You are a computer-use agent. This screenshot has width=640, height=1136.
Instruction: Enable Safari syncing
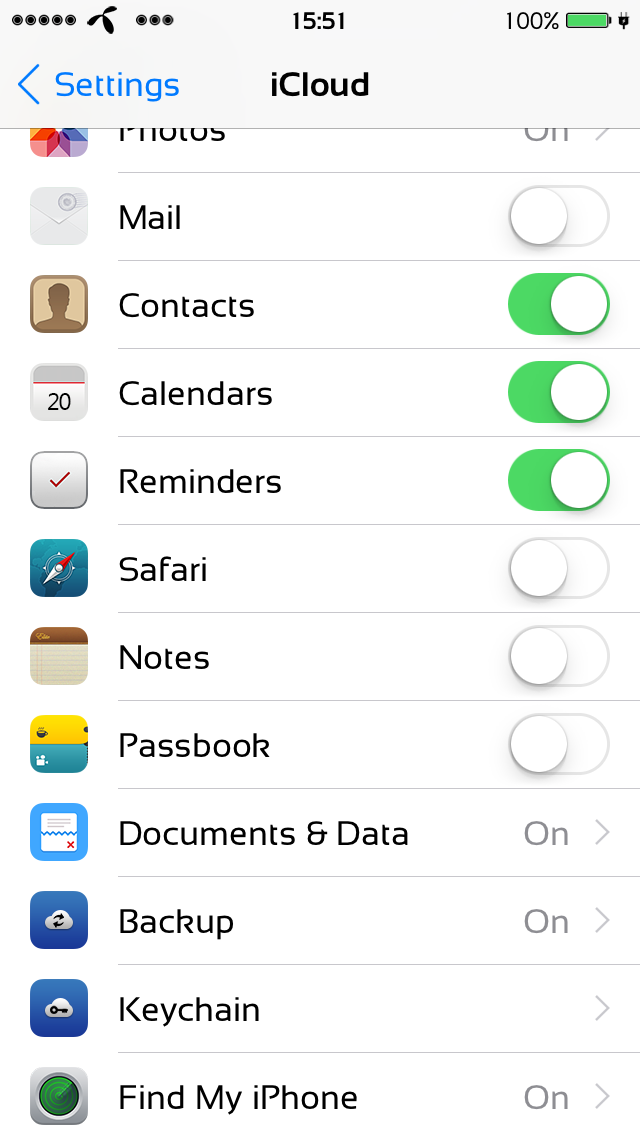click(x=558, y=569)
